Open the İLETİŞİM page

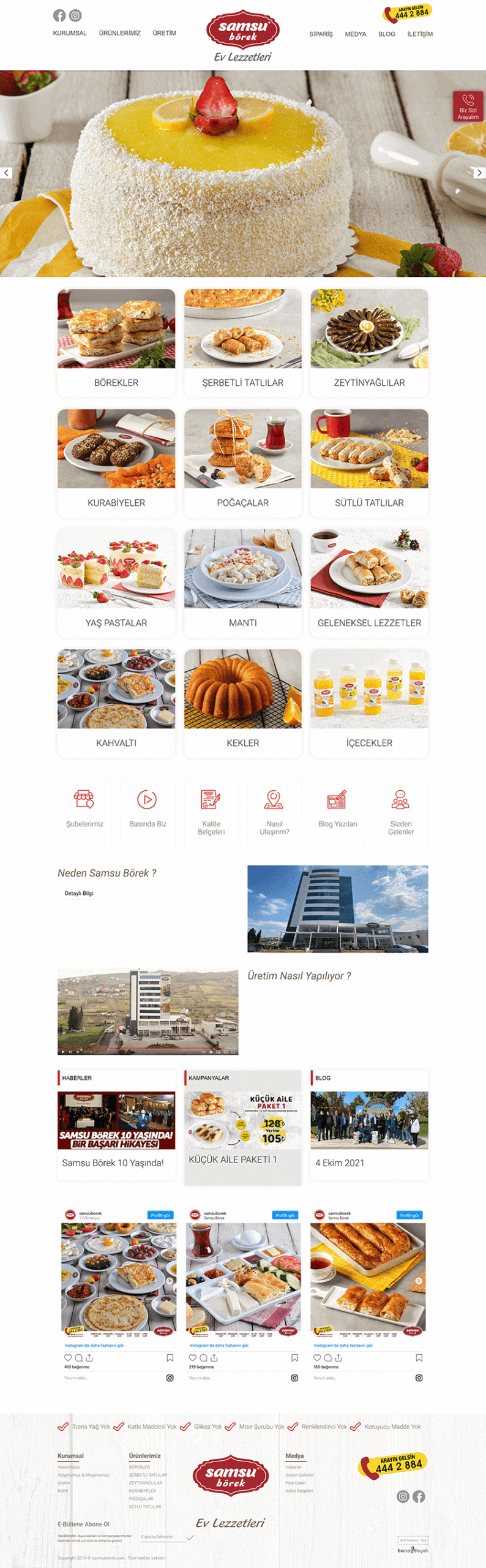(420, 34)
